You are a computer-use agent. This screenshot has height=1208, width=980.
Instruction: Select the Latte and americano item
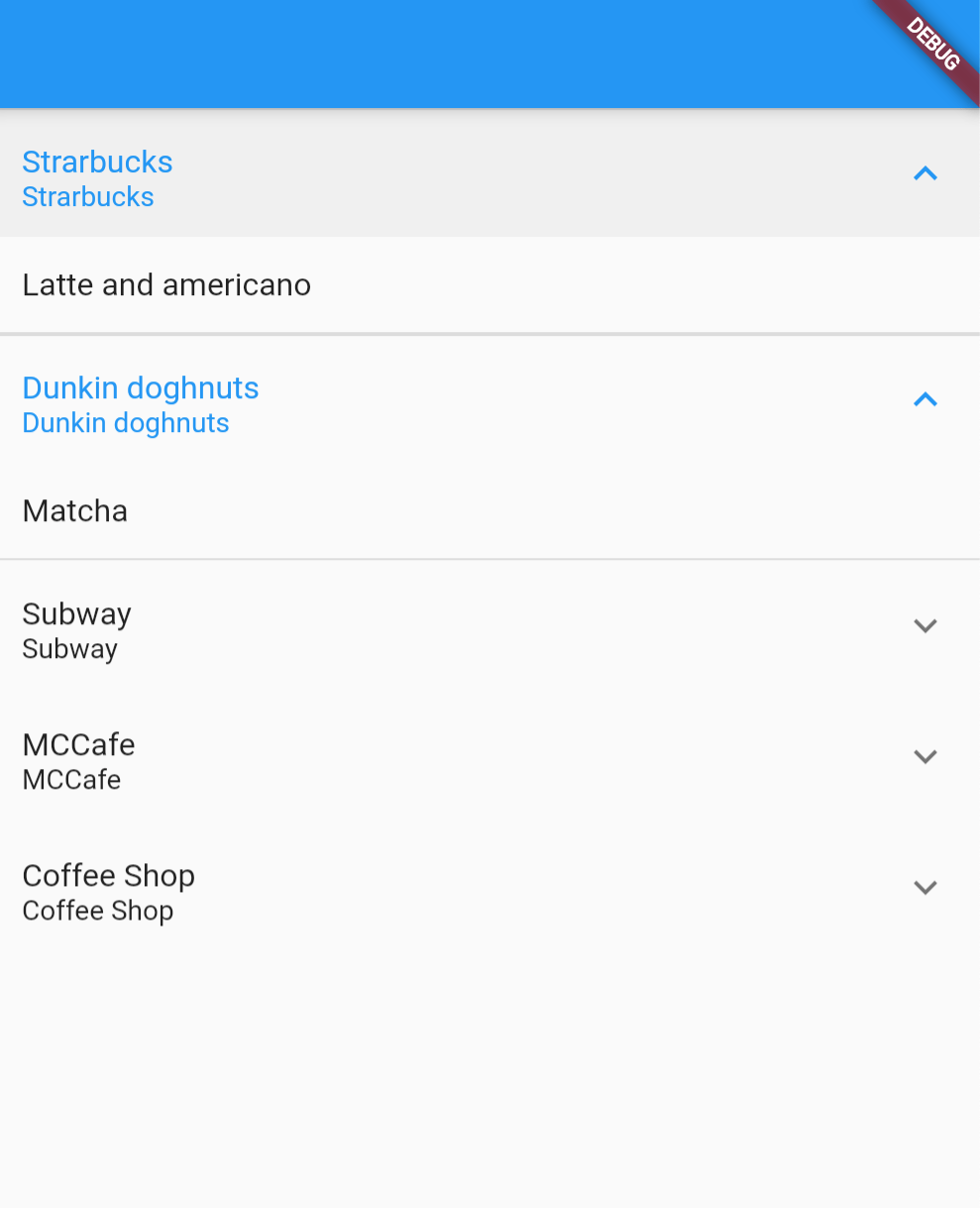click(x=165, y=284)
